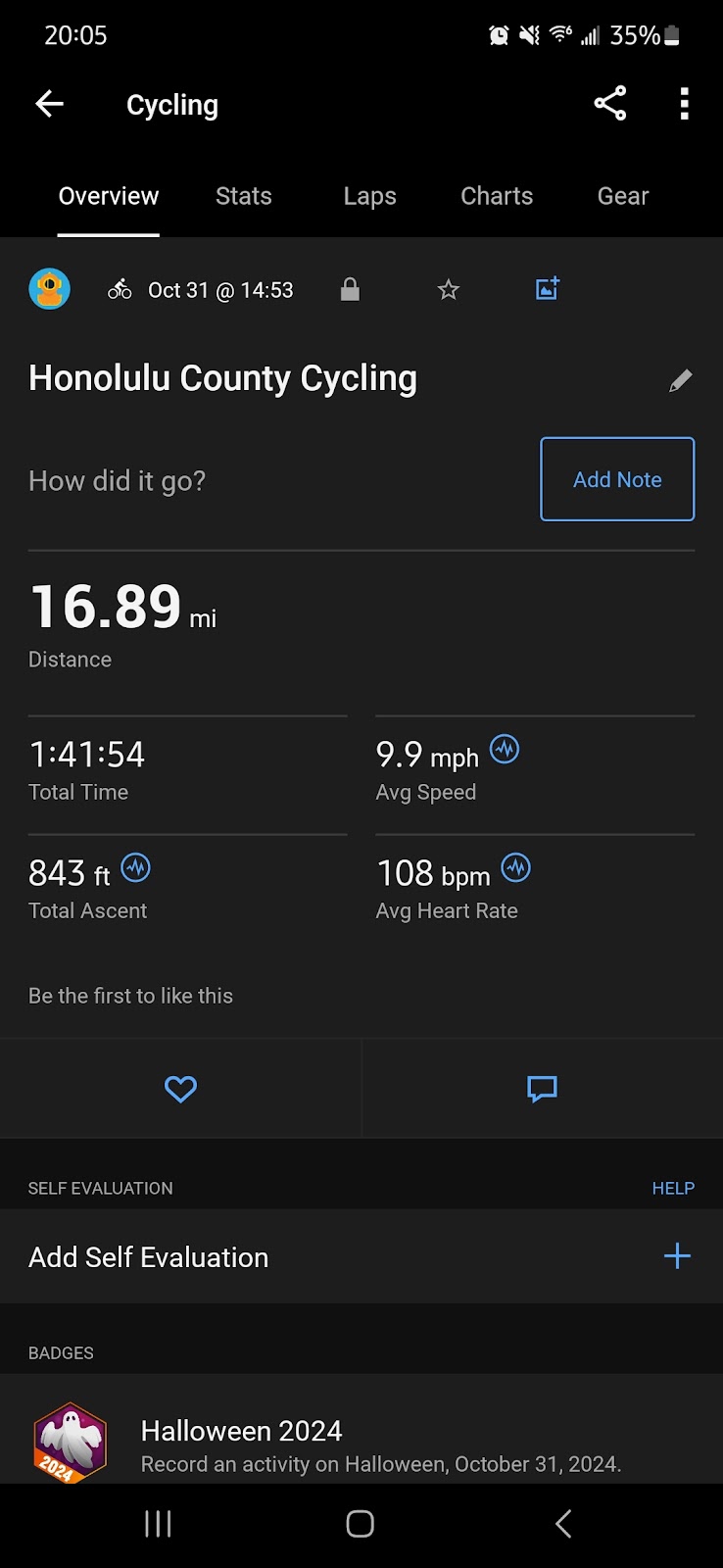
Task: Open the Charts tab
Action: (497, 196)
